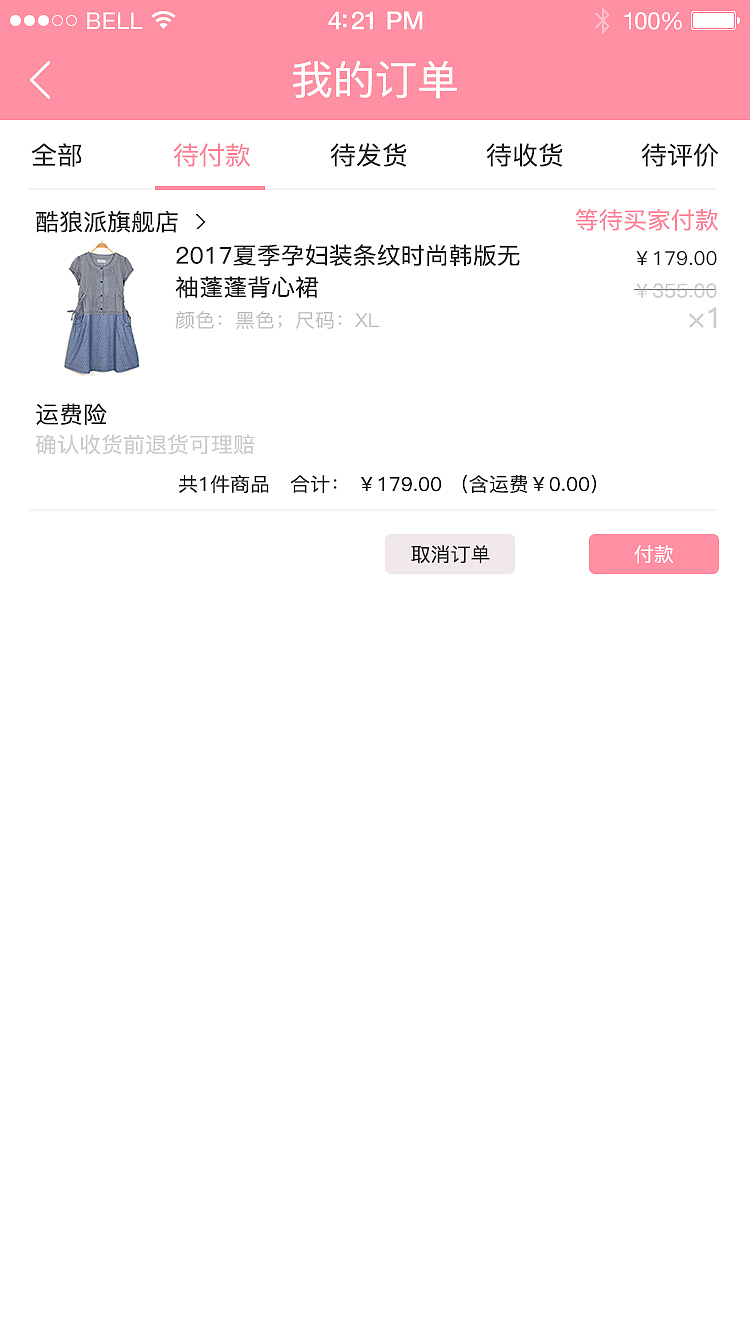Select the 待评价 tab

click(x=679, y=155)
